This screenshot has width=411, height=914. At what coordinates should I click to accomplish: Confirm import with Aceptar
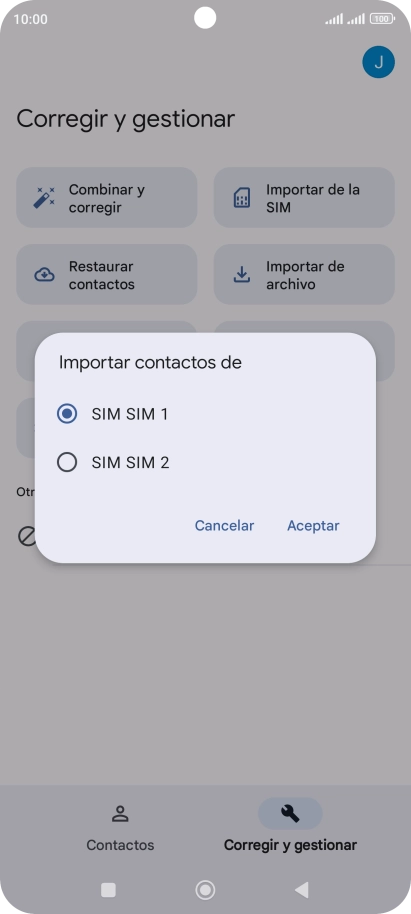[x=313, y=526]
